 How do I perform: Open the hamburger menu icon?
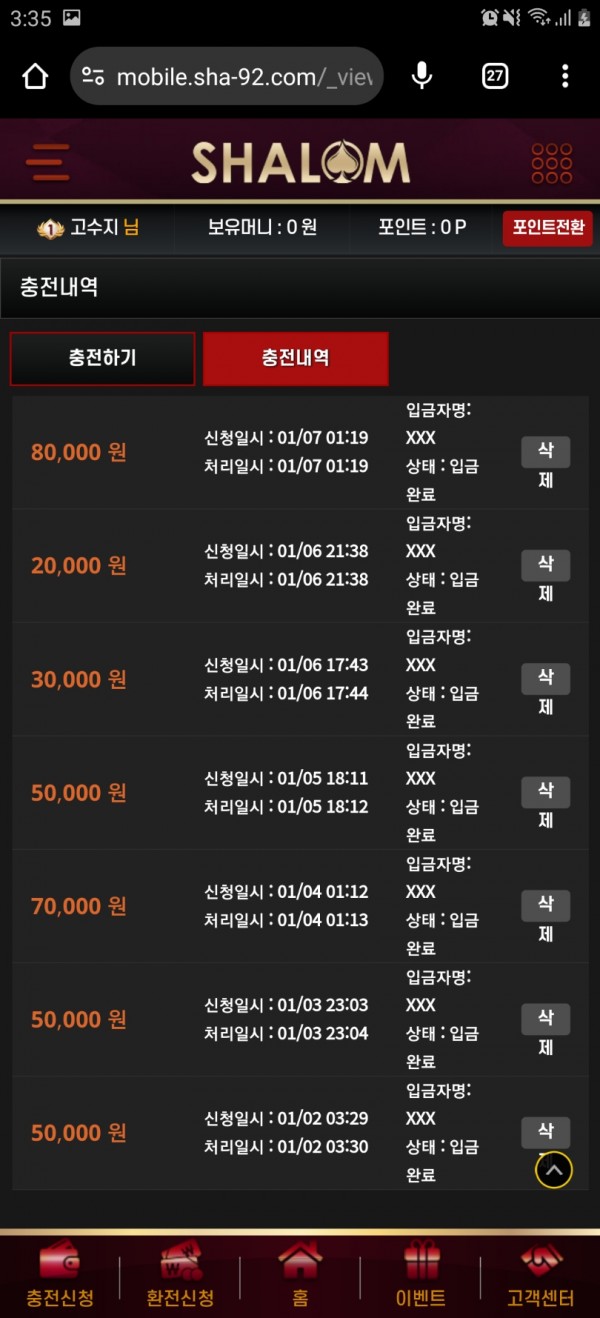pos(48,162)
